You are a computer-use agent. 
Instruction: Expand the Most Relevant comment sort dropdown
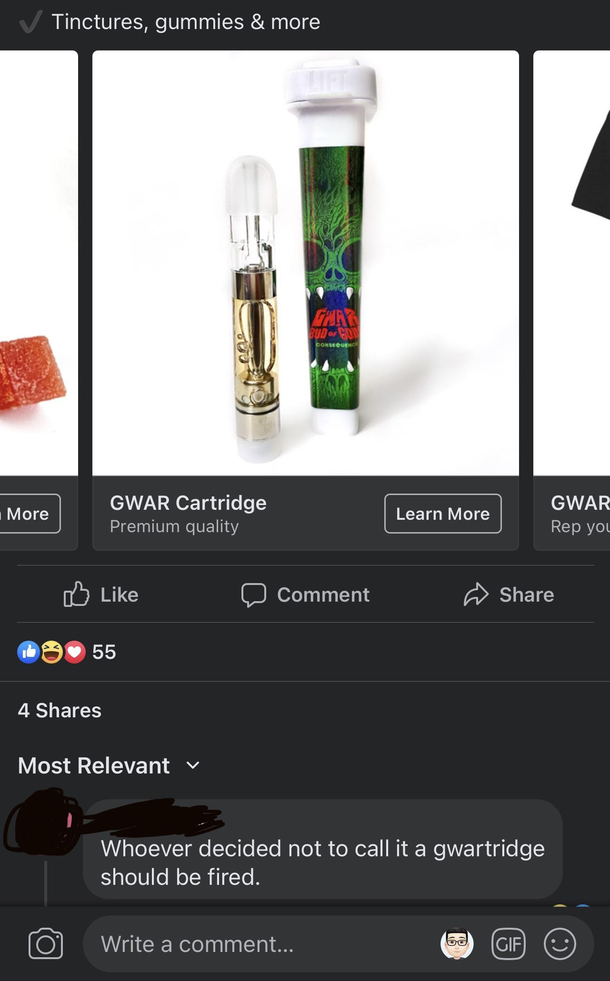click(x=109, y=766)
